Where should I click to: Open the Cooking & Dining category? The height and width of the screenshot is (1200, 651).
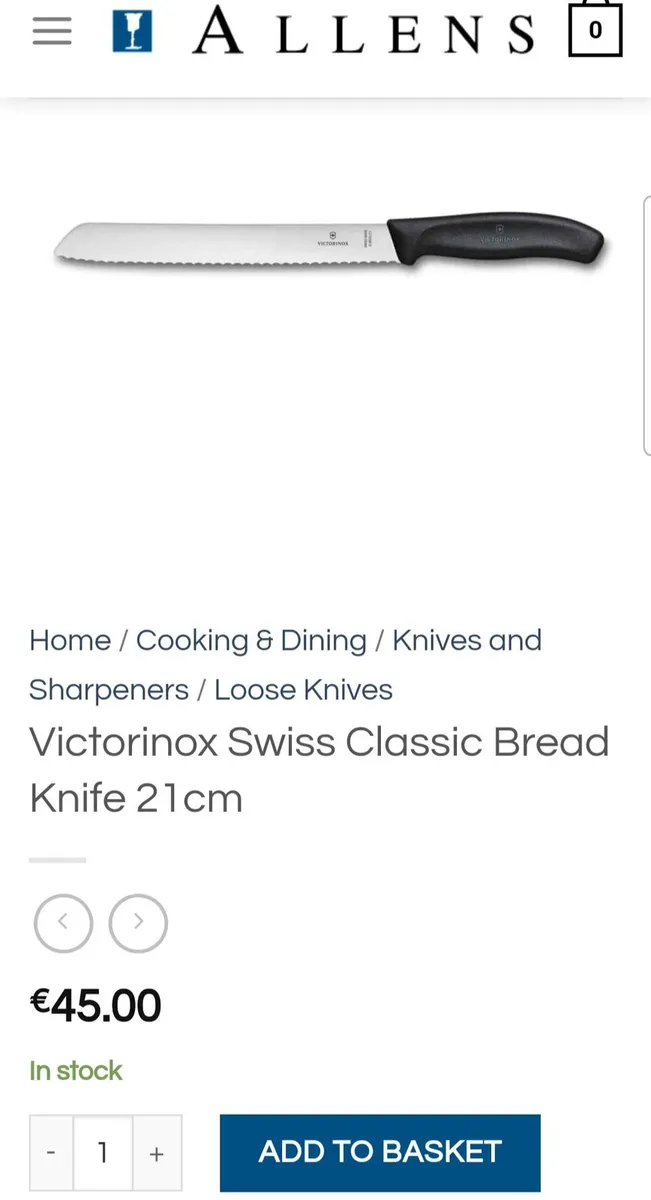251,640
